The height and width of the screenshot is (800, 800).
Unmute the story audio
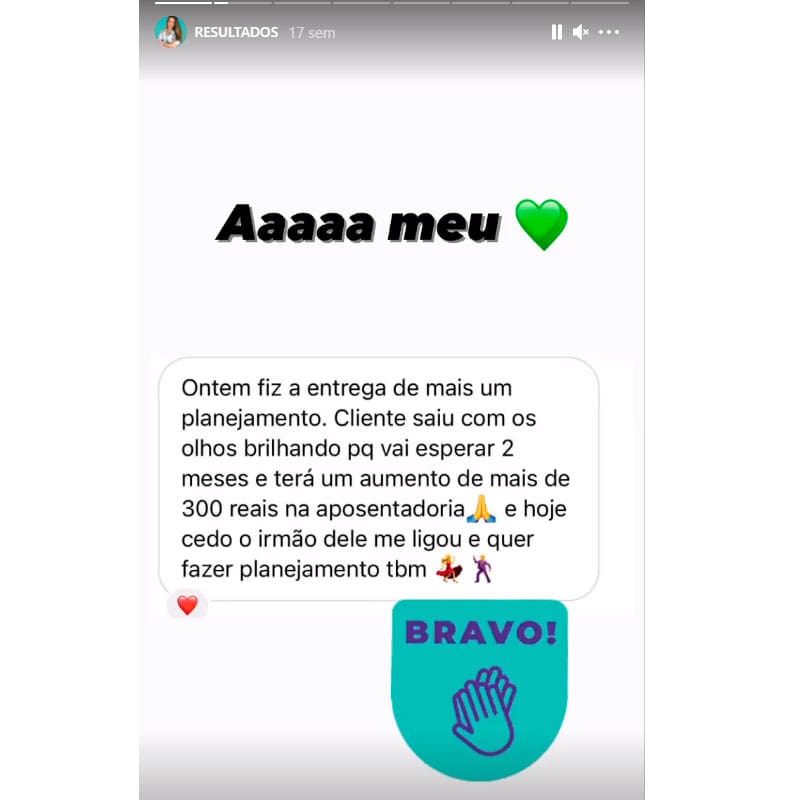tap(581, 32)
